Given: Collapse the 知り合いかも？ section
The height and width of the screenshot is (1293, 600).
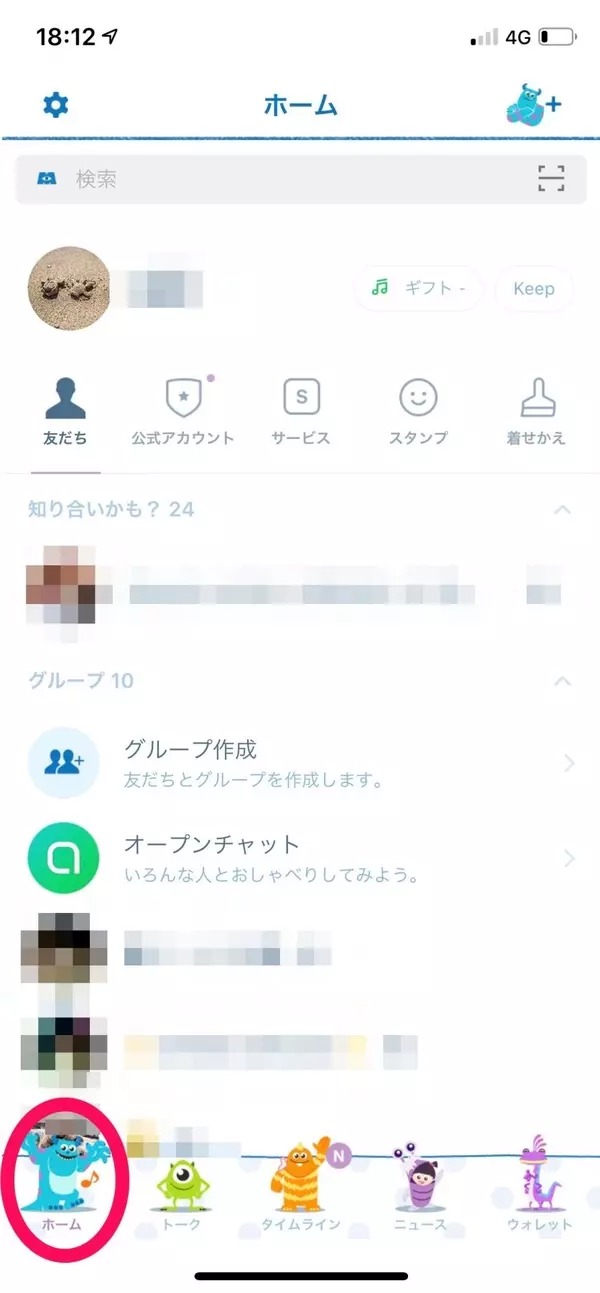Looking at the screenshot, I should click(563, 510).
